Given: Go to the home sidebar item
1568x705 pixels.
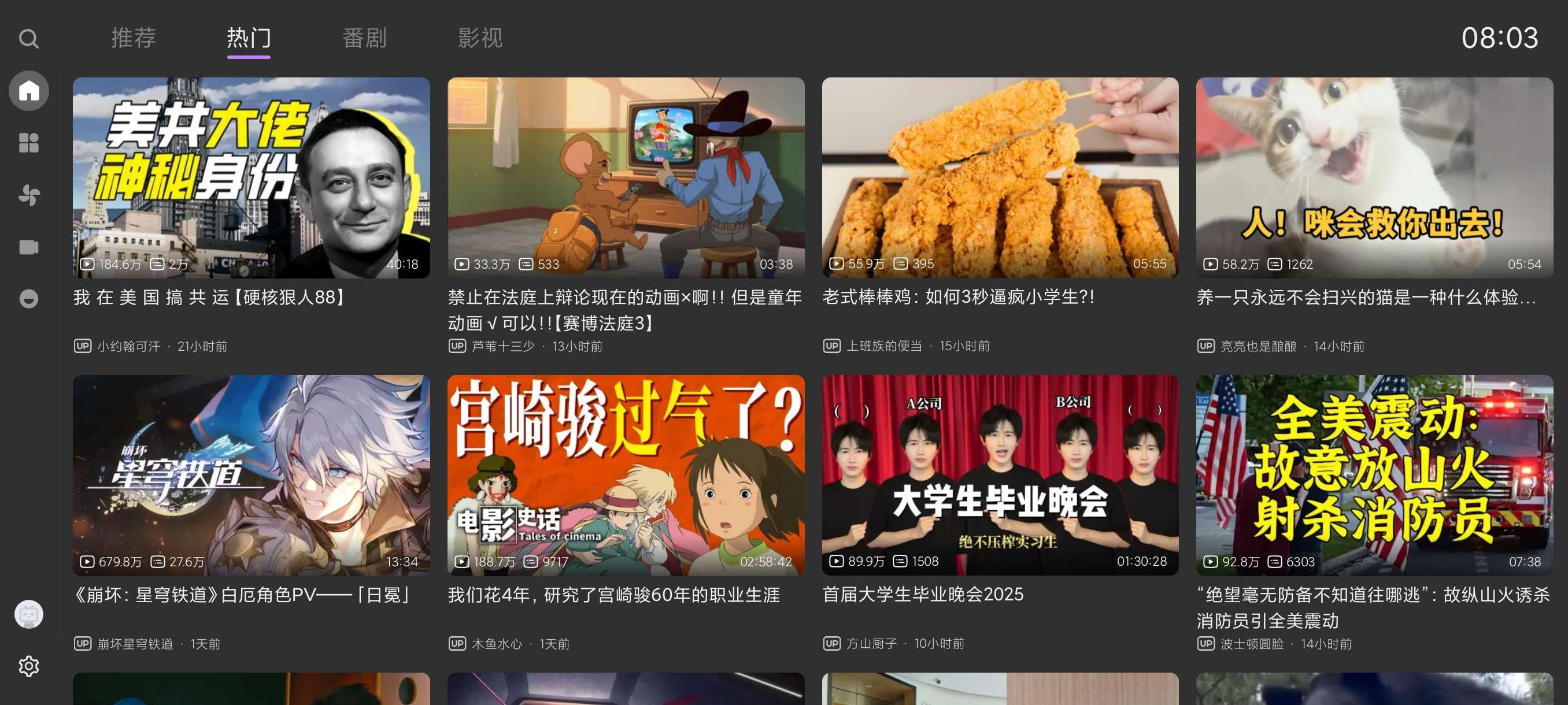Looking at the screenshot, I should [x=28, y=91].
